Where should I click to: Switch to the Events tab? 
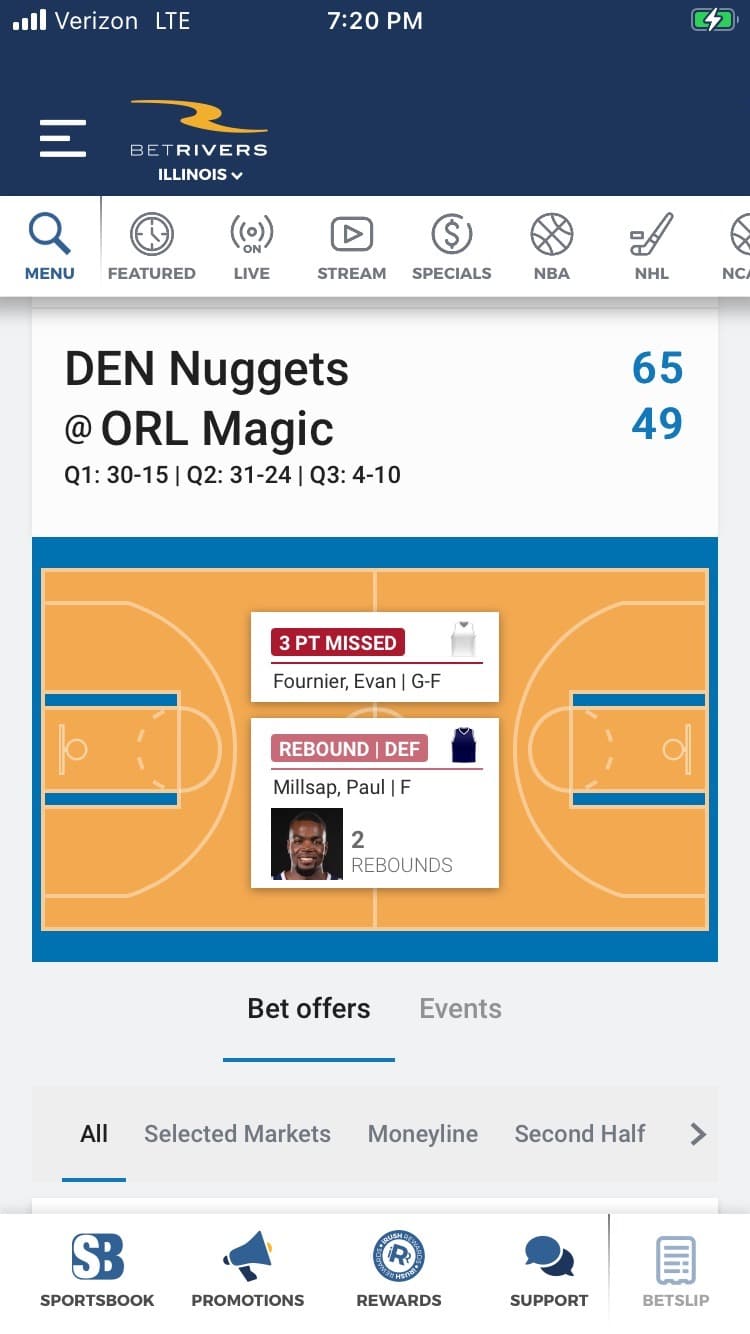click(461, 1008)
